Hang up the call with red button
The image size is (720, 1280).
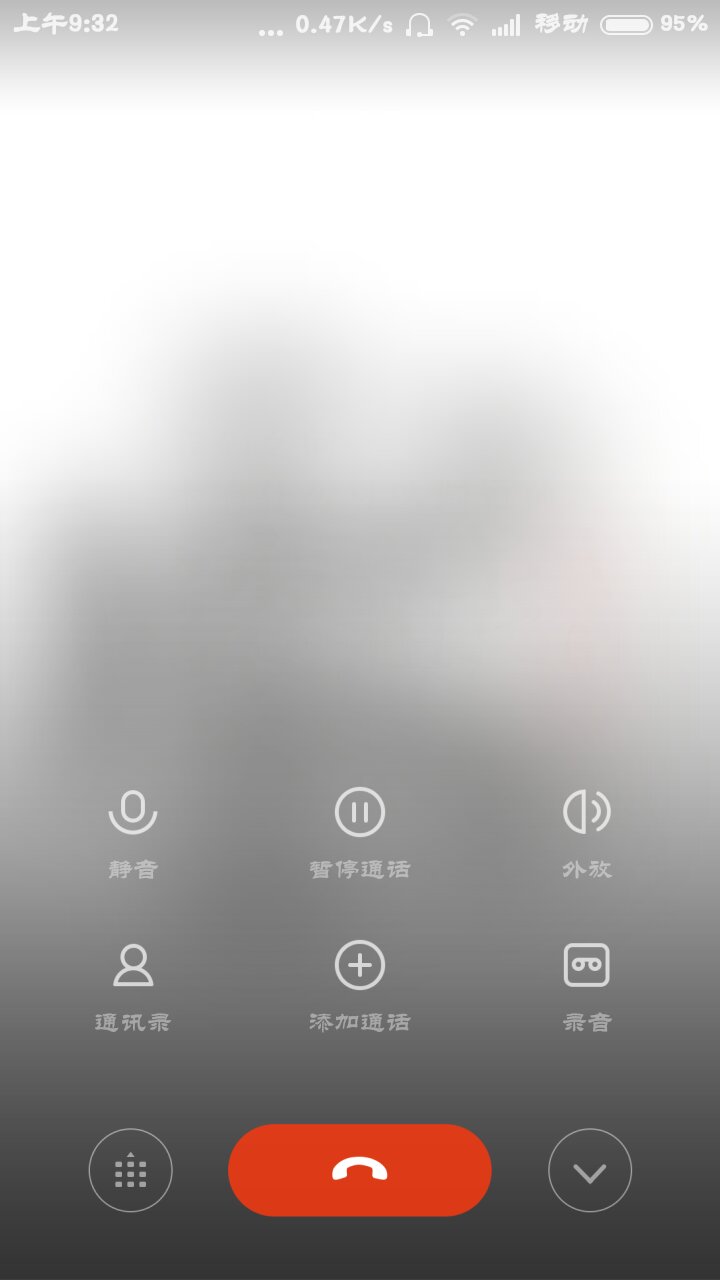360,1170
